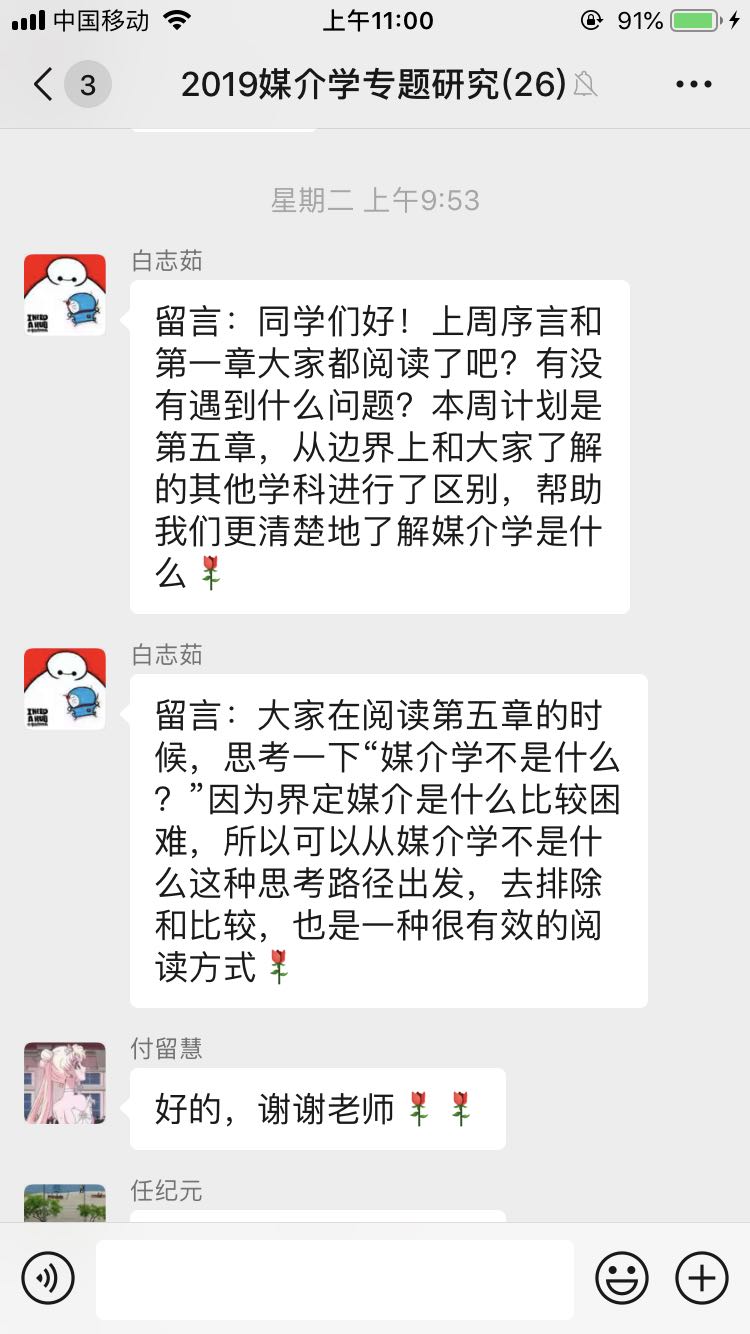Viewport: 750px width, 1334px height.
Task: Go back to the chat list
Action: (x=44, y=85)
